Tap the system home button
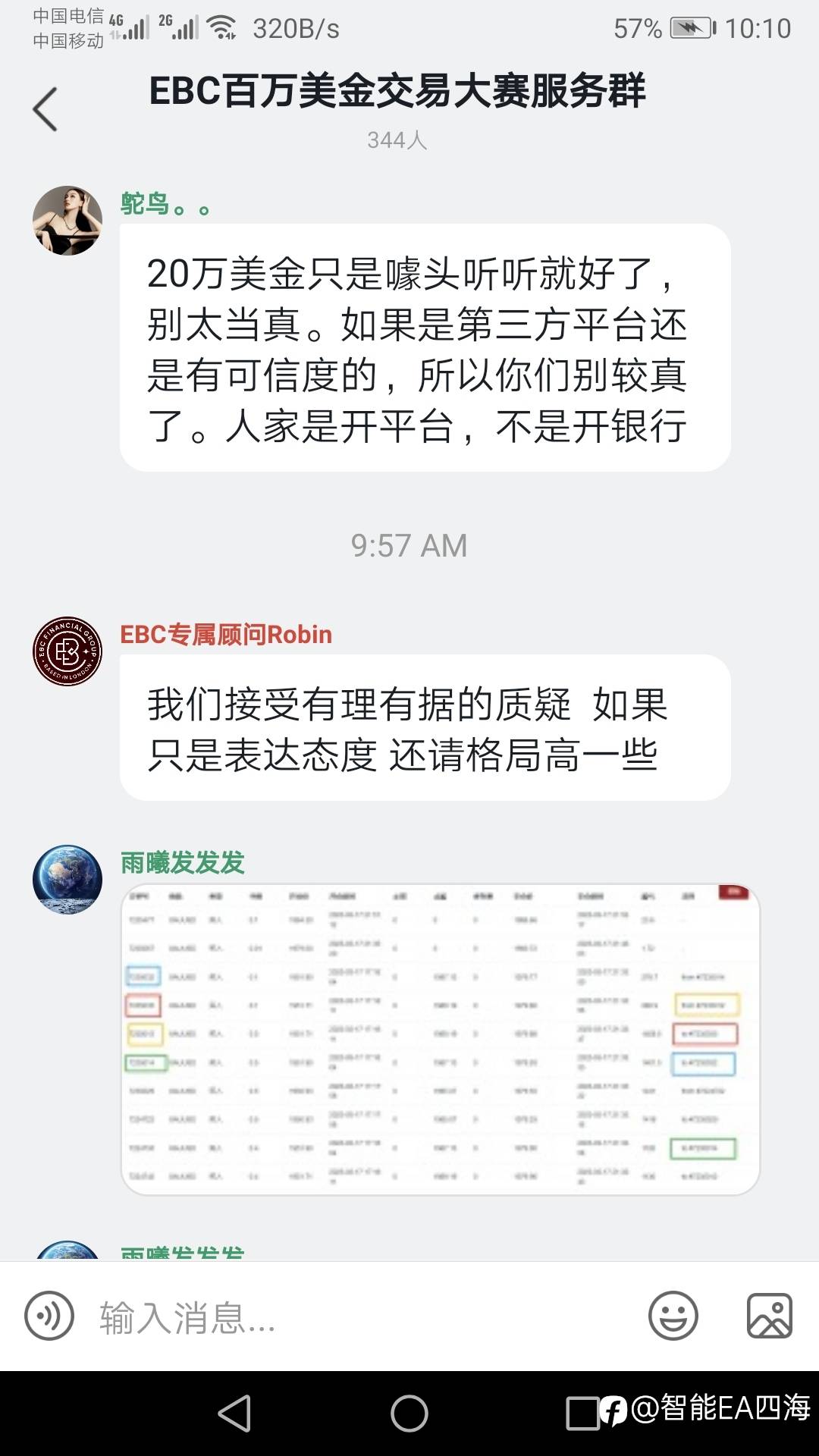The width and height of the screenshot is (819, 1456). click(x=409, y=1414)
